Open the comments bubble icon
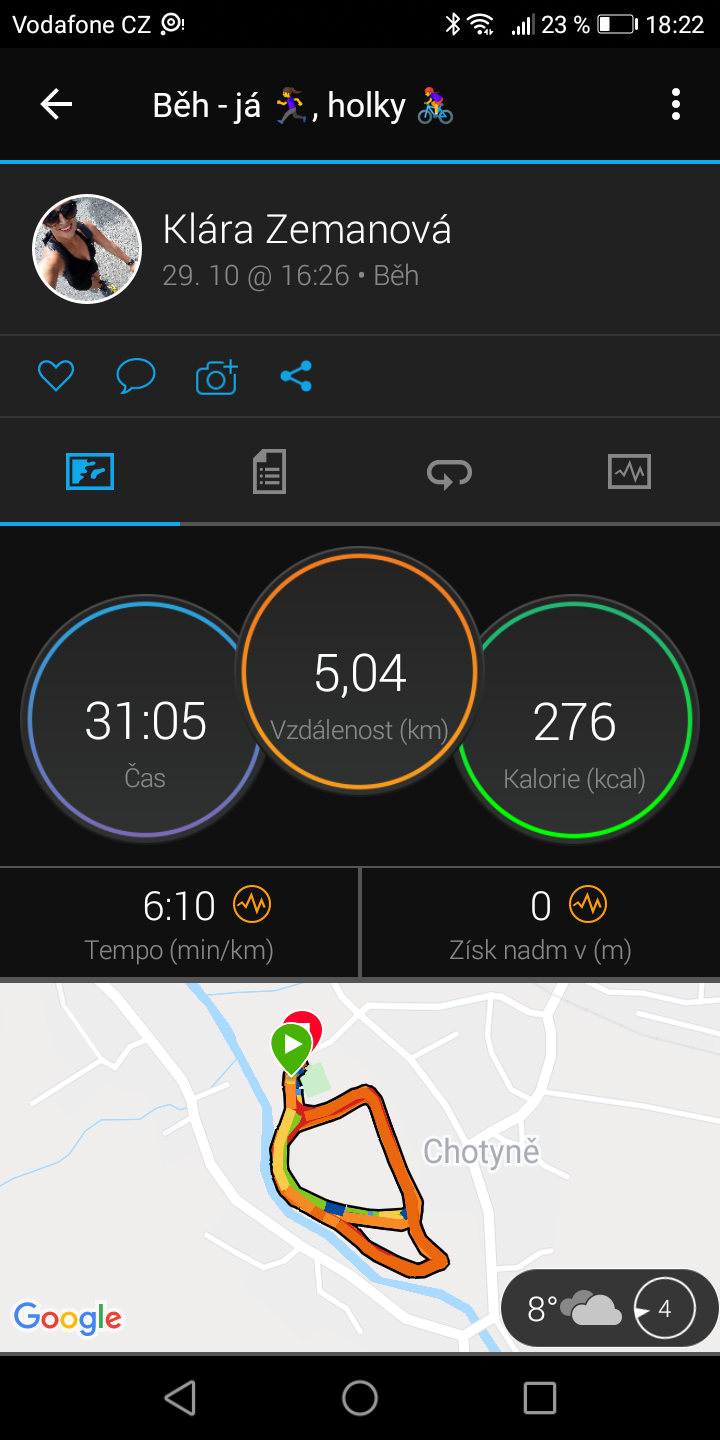This screenshot has height=1440, width=720. (135, 376)
